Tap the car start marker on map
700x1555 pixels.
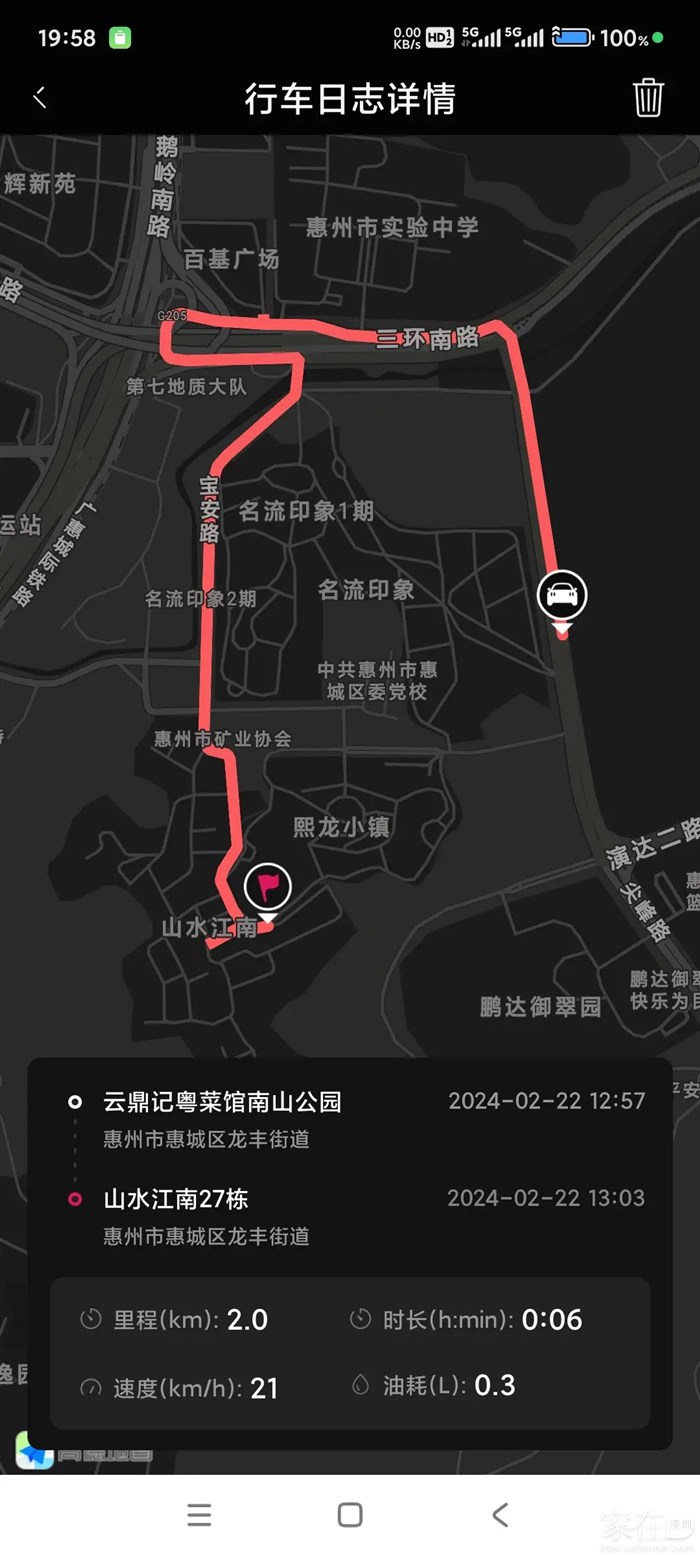tap(562, 596)
